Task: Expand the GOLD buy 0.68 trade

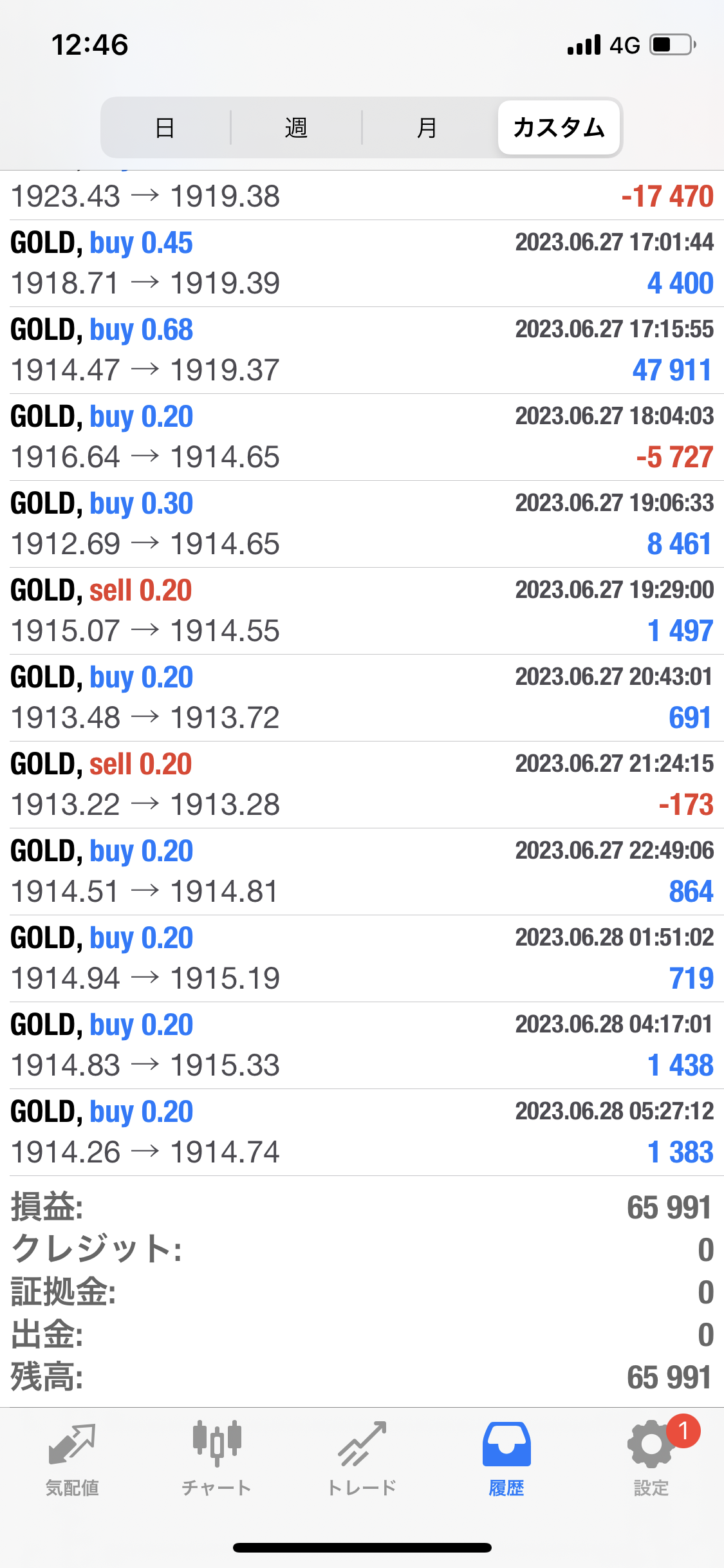Action: pyautogui.click(x=362, y=350)
